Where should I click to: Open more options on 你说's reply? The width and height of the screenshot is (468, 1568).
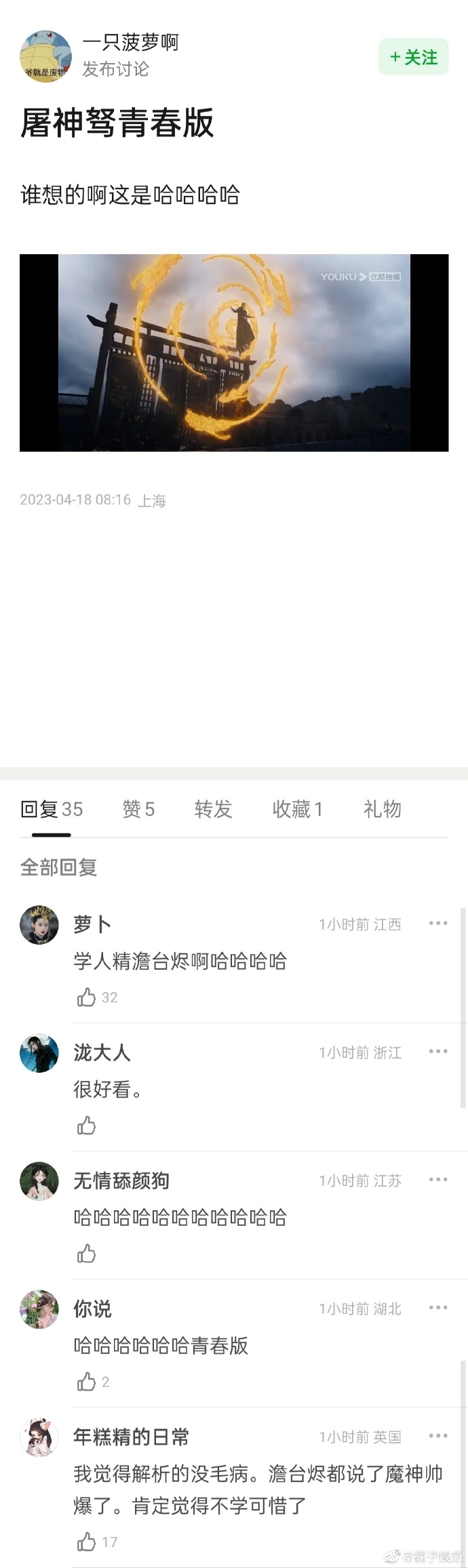(x=438, y=1307)
